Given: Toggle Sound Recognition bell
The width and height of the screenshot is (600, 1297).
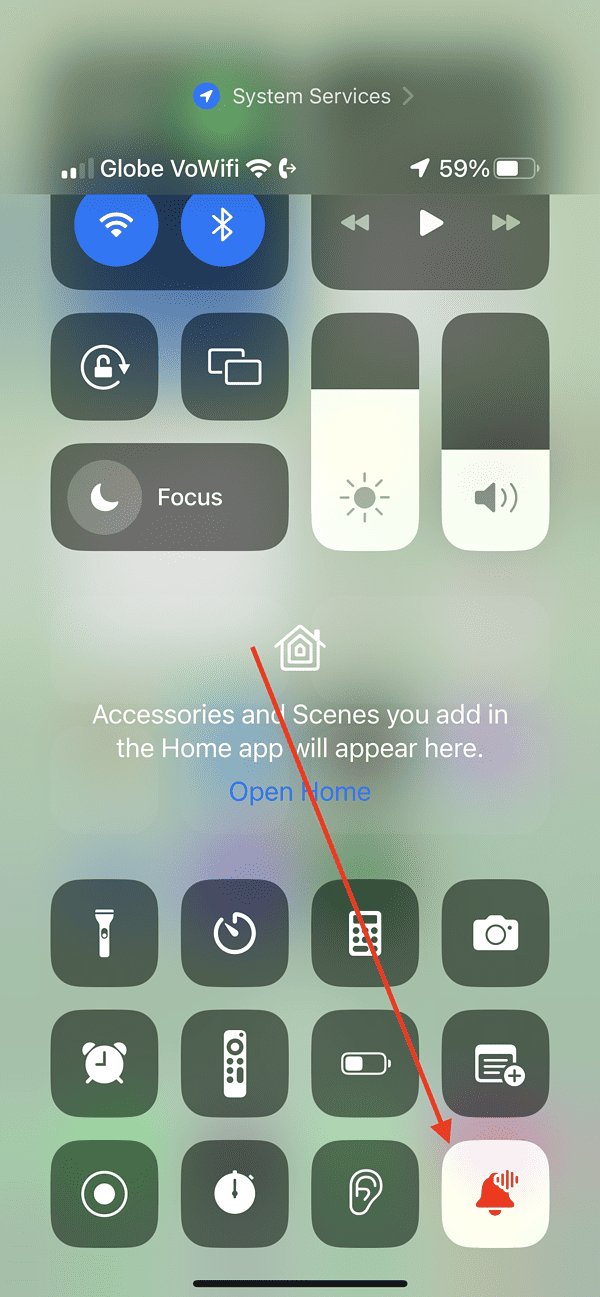Looking at the screenshot, I should click(x=495, y=1193).
